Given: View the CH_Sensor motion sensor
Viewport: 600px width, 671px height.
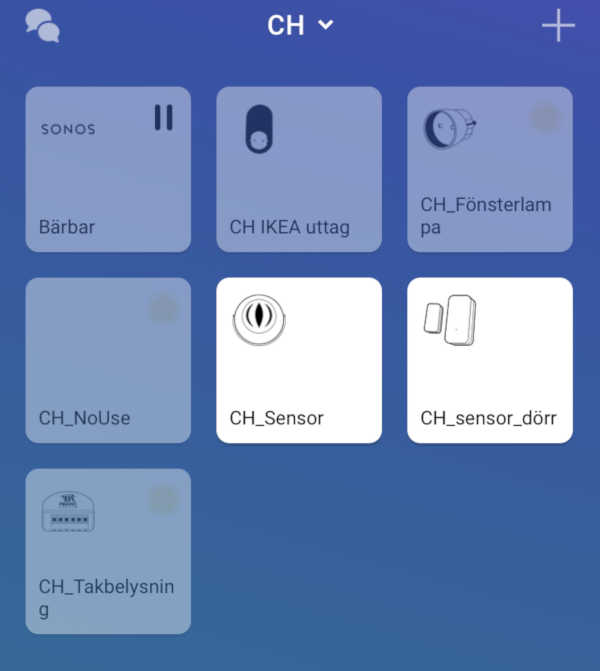Looking at the screenshot, I should 298,360.
